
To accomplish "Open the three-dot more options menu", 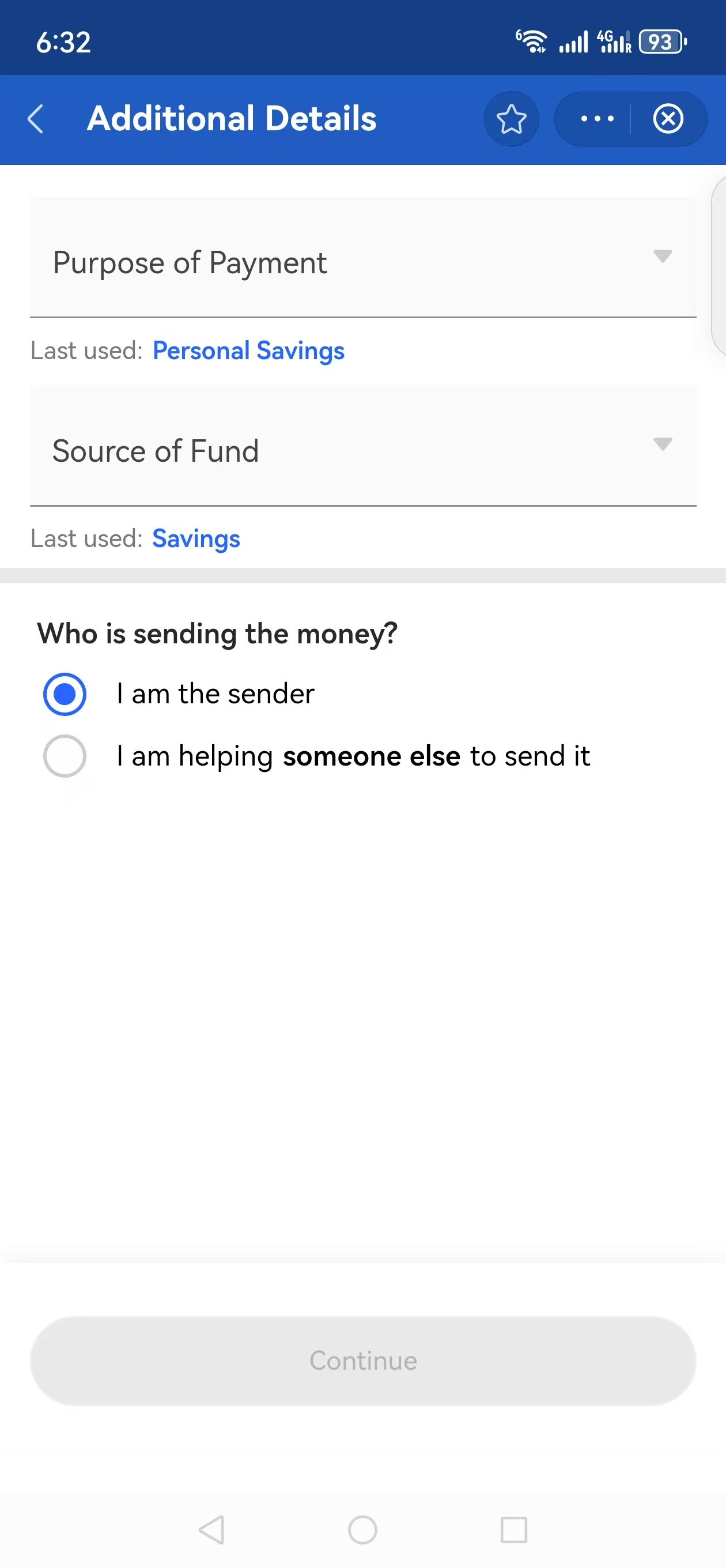I will [x=596, y=119].
